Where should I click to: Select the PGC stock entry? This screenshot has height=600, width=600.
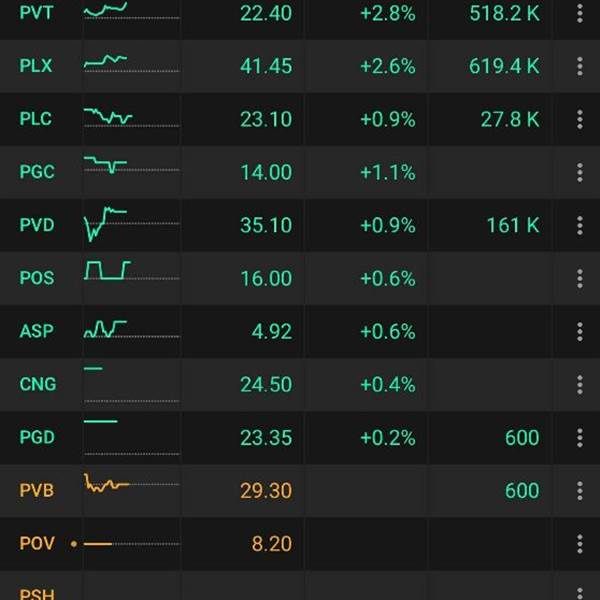[x=37, y=172]
